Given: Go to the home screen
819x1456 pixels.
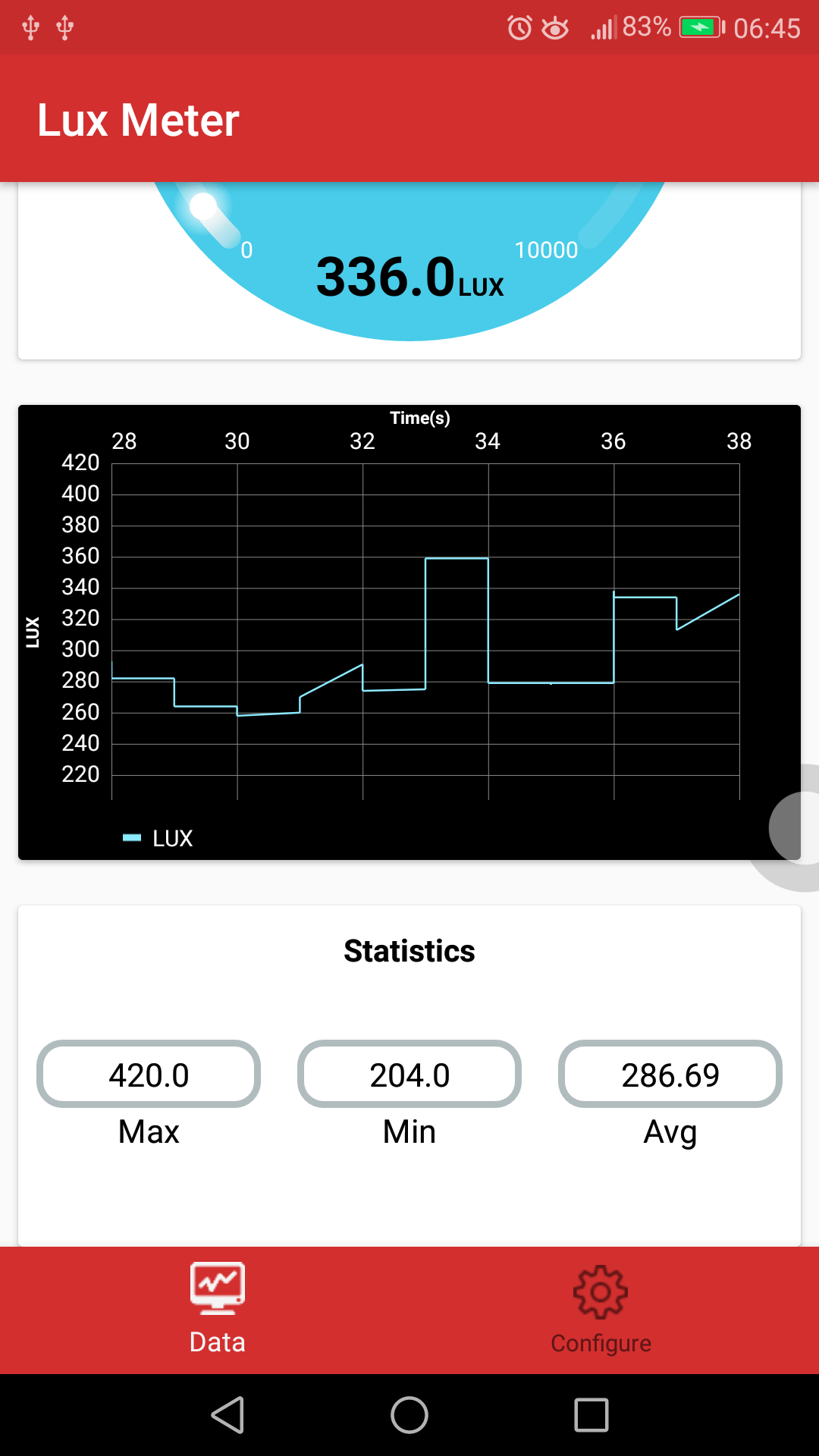Looking at the screenshot, I should [x=409, y=1415].
